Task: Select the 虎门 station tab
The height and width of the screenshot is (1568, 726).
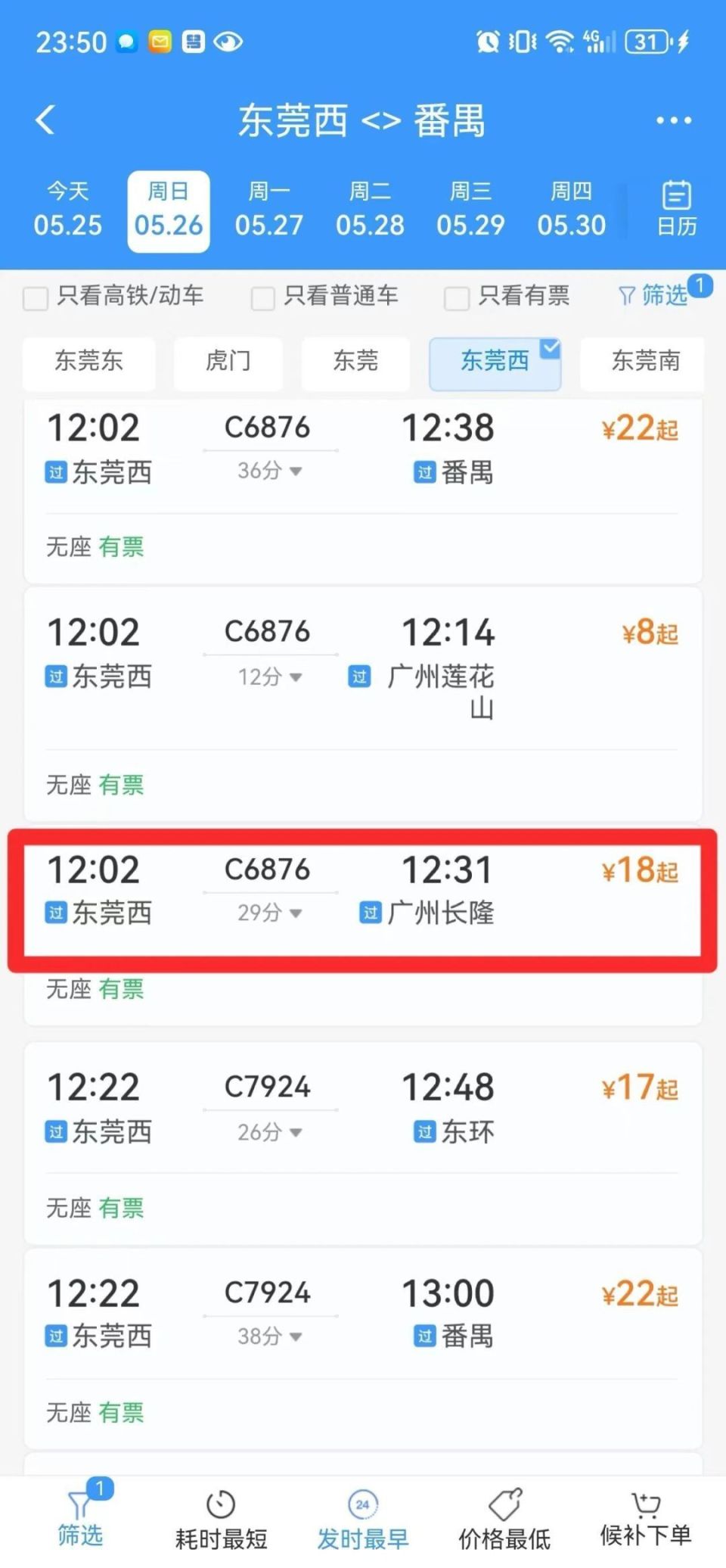Action: [228, 363]
